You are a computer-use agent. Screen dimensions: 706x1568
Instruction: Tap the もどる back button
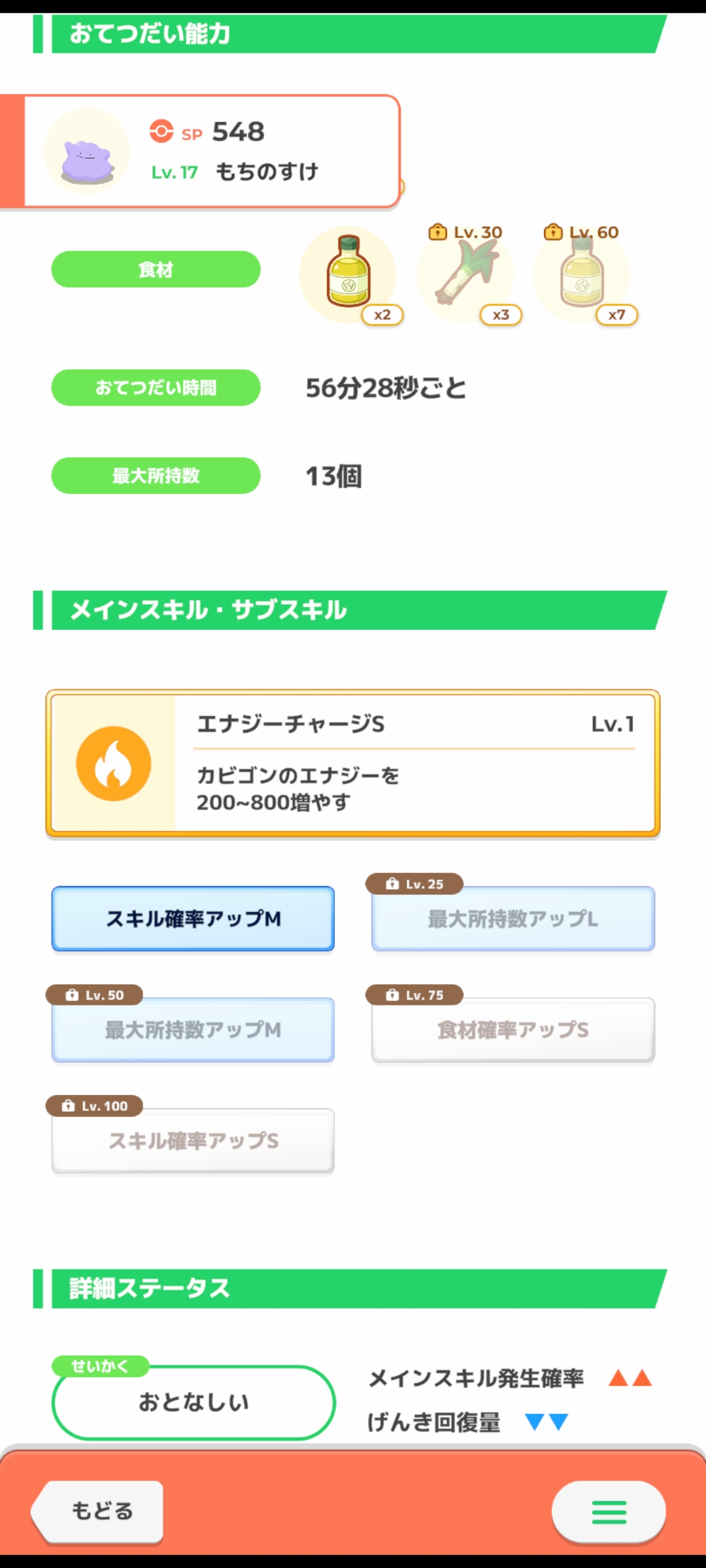pyautogui.click(x=98, y=1511)
